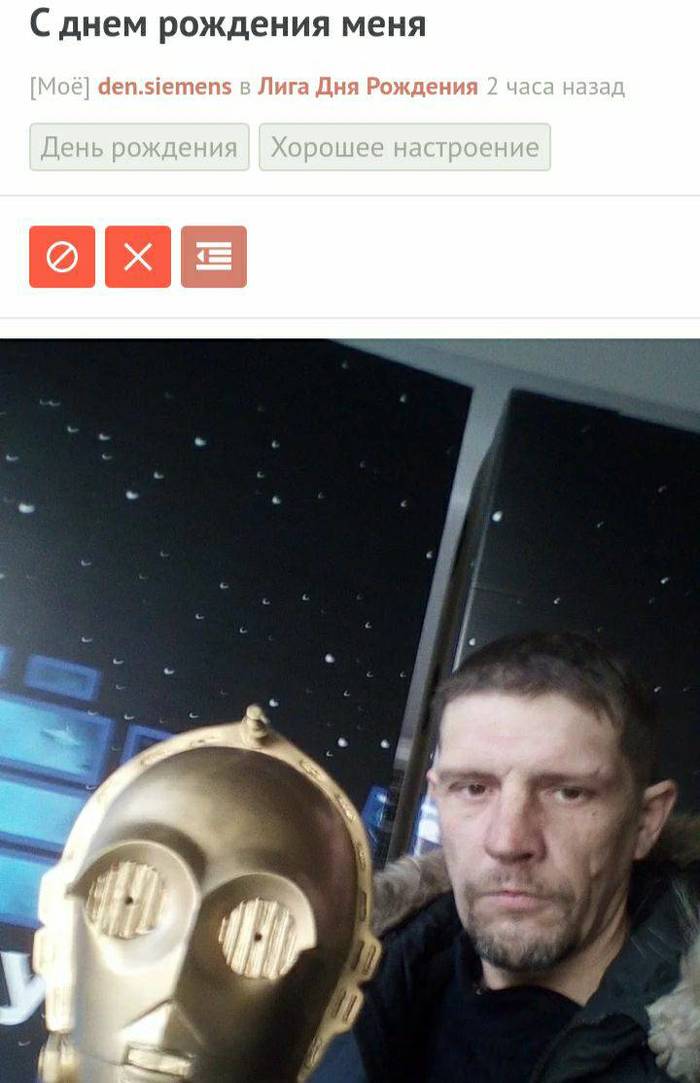Image resolution: width=700 pixels, height=1083 pixels.
Task: Tap the orange X button
Action: click(x=138, y=257)
